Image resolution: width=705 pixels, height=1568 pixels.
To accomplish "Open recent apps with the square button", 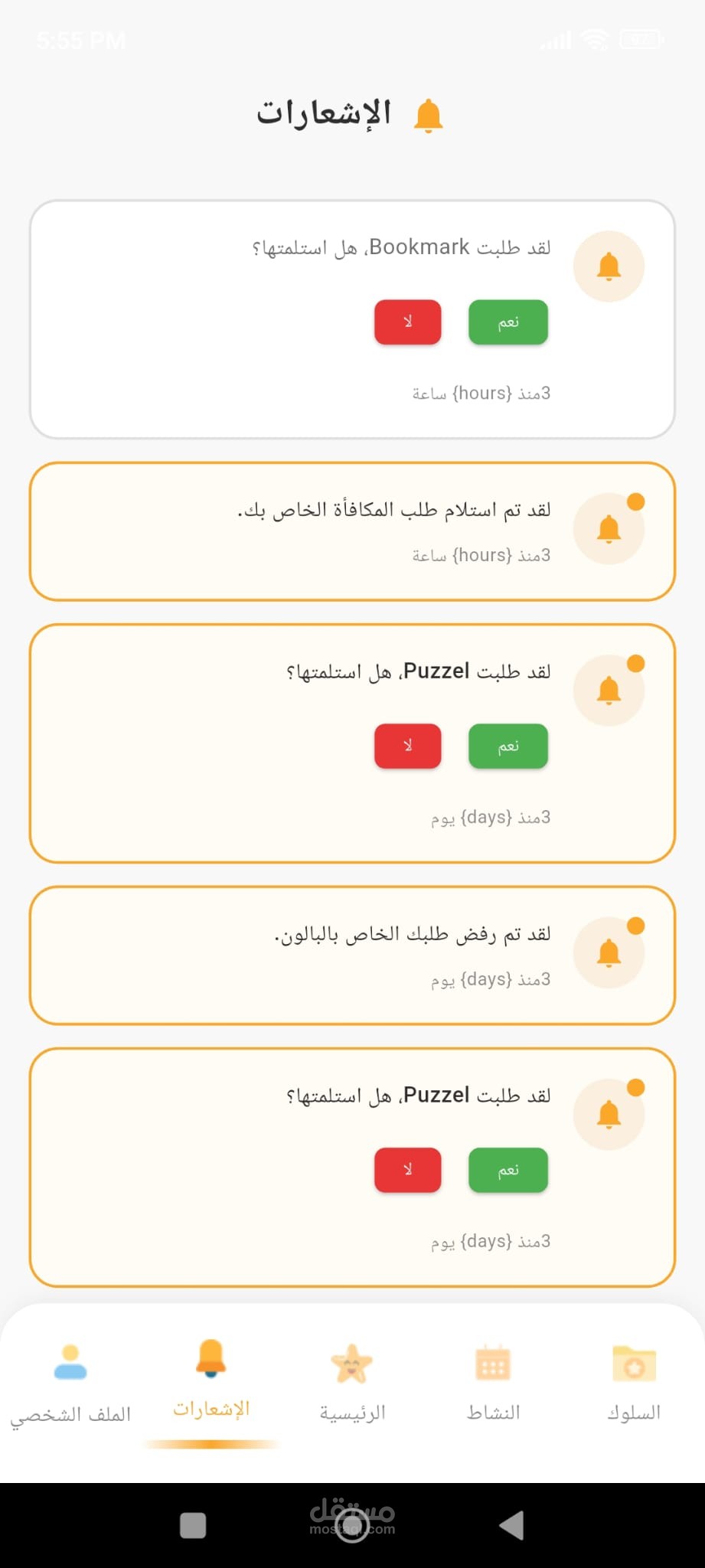I will (x=193, y=1525).
